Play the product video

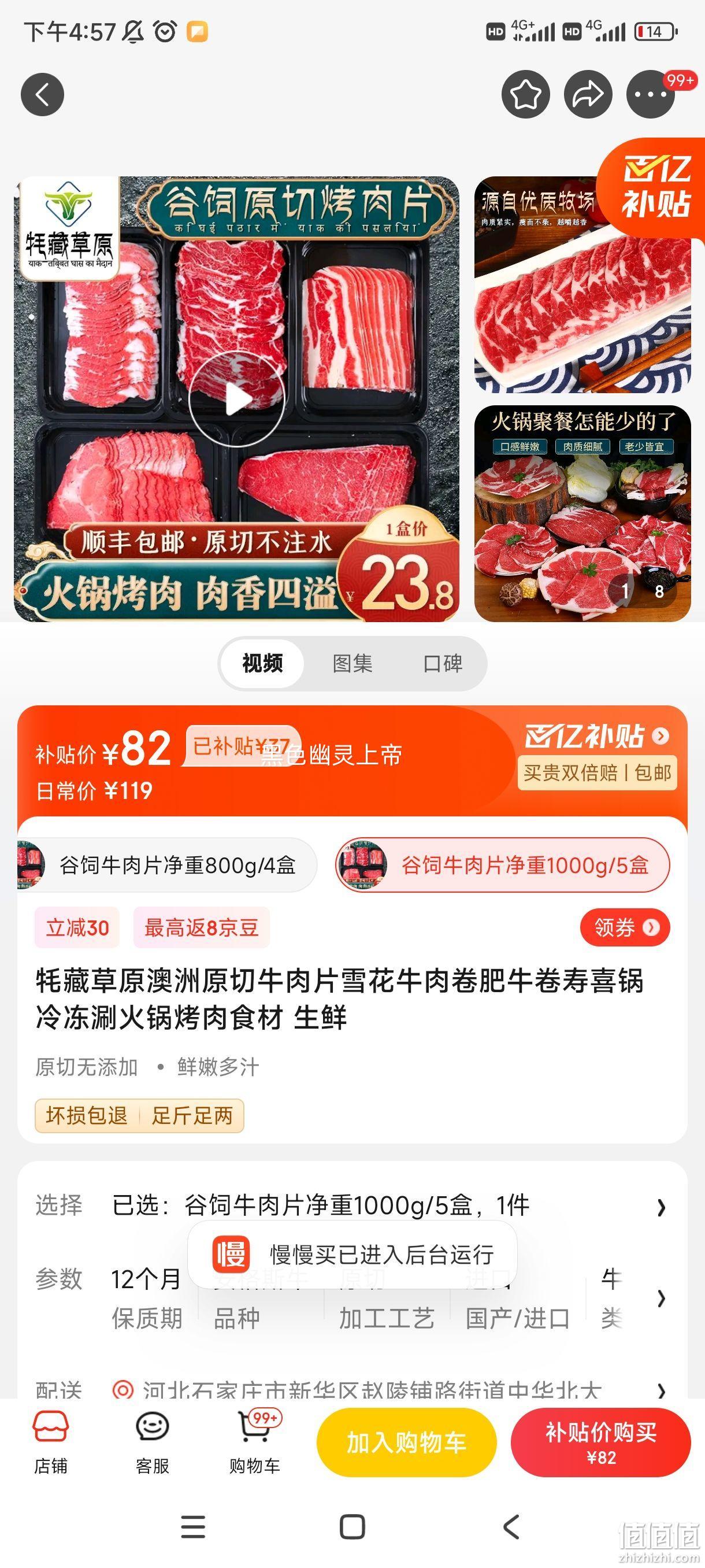point(236,400)
